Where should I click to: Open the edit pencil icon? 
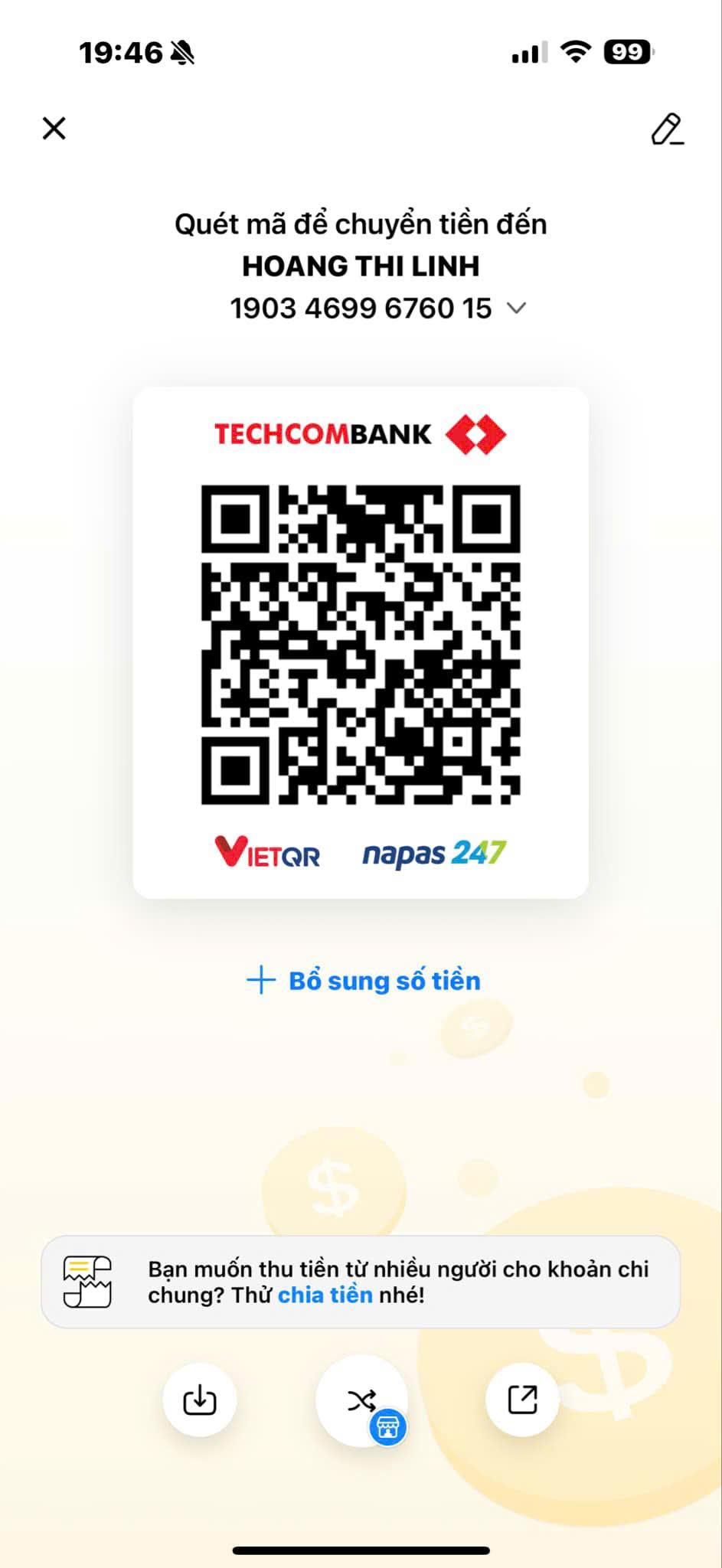pyautogui.click(x=667, y=129)
